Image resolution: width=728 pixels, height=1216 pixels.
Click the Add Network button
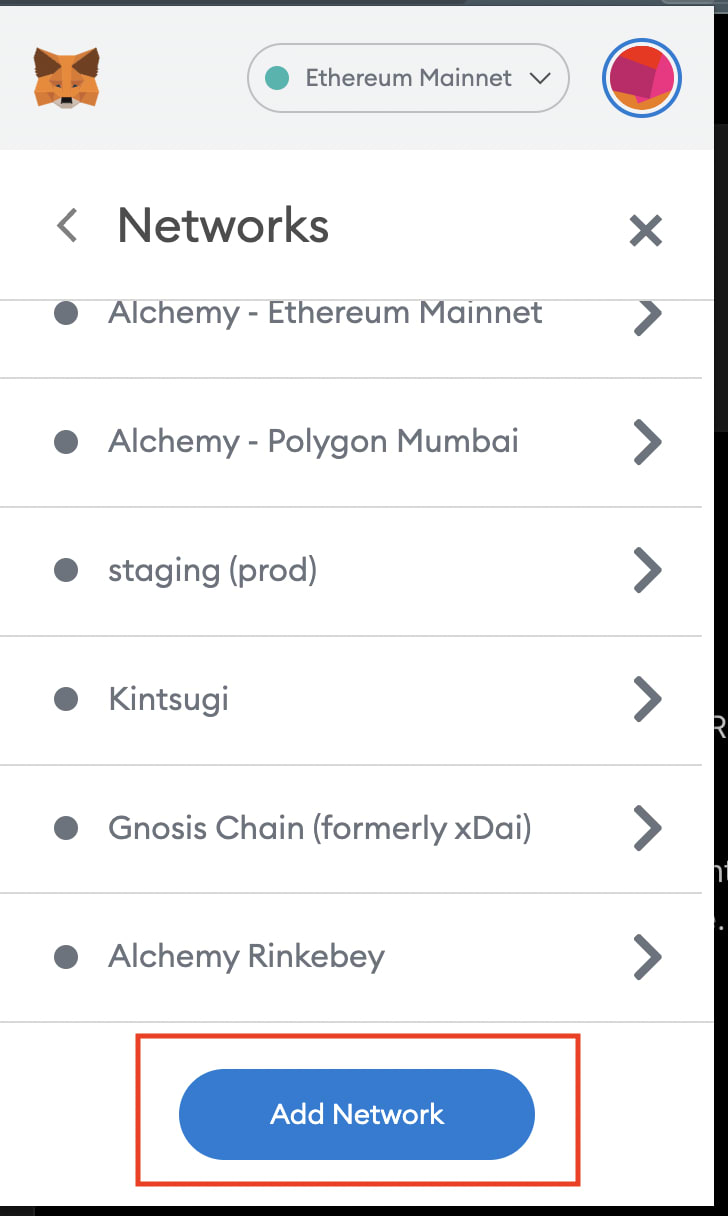click(x=356, y=1114)
